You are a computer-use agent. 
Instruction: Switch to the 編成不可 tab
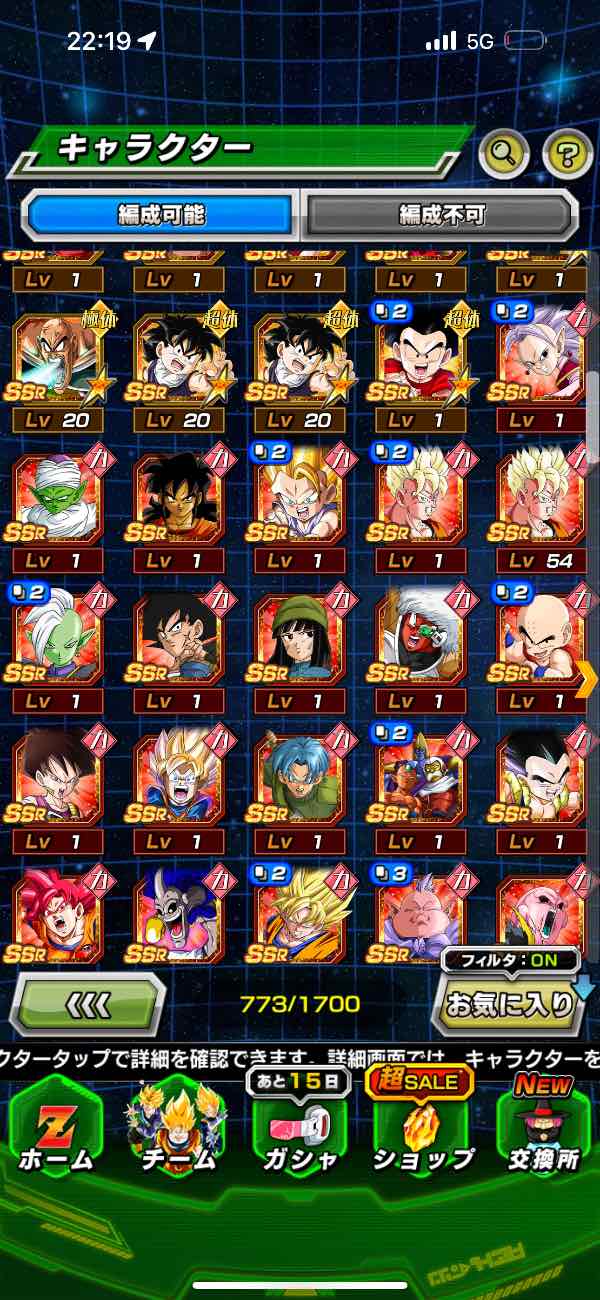(441, 214)
